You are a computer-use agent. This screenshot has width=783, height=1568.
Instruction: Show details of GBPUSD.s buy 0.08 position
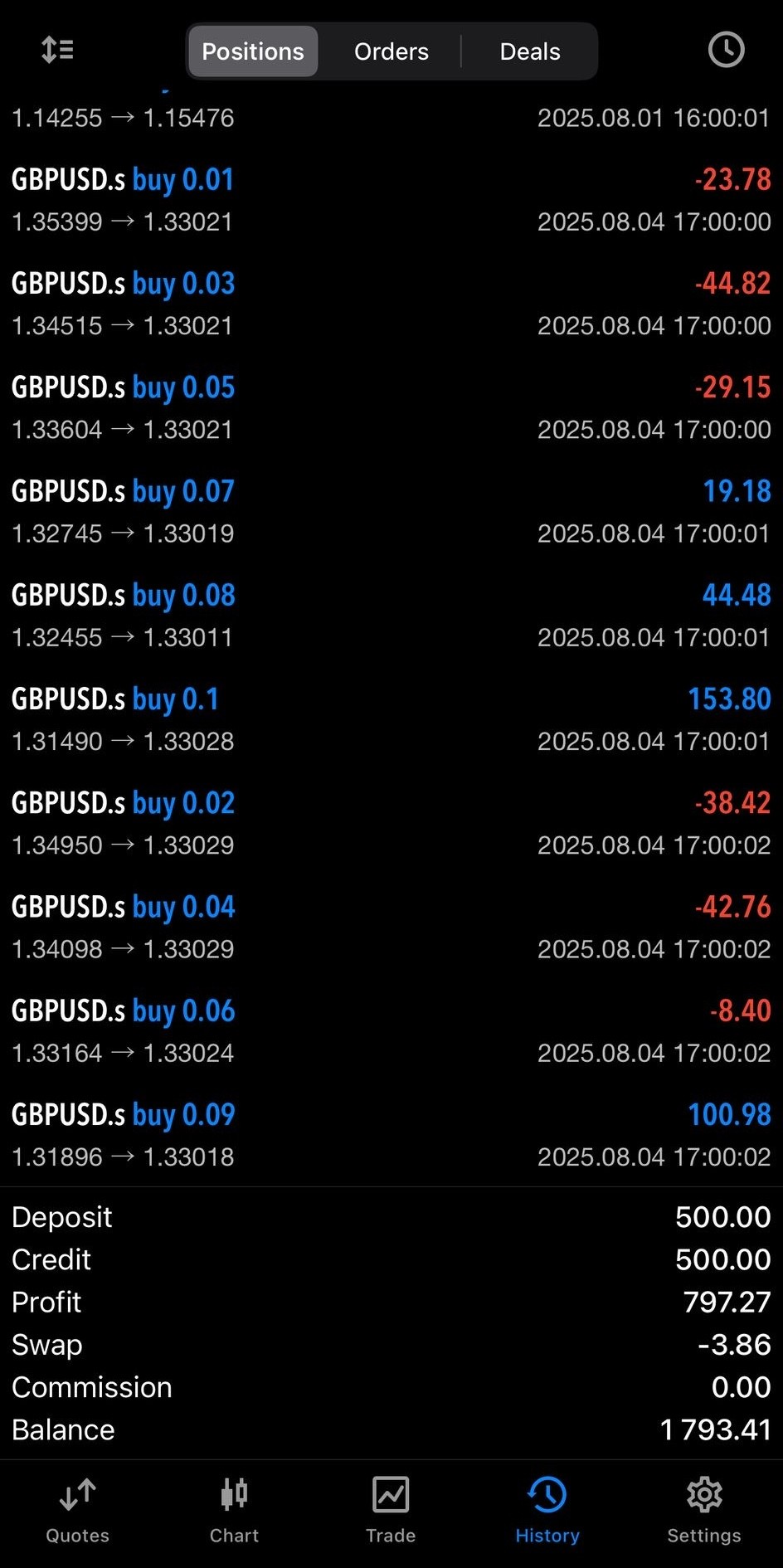(391, 615)
